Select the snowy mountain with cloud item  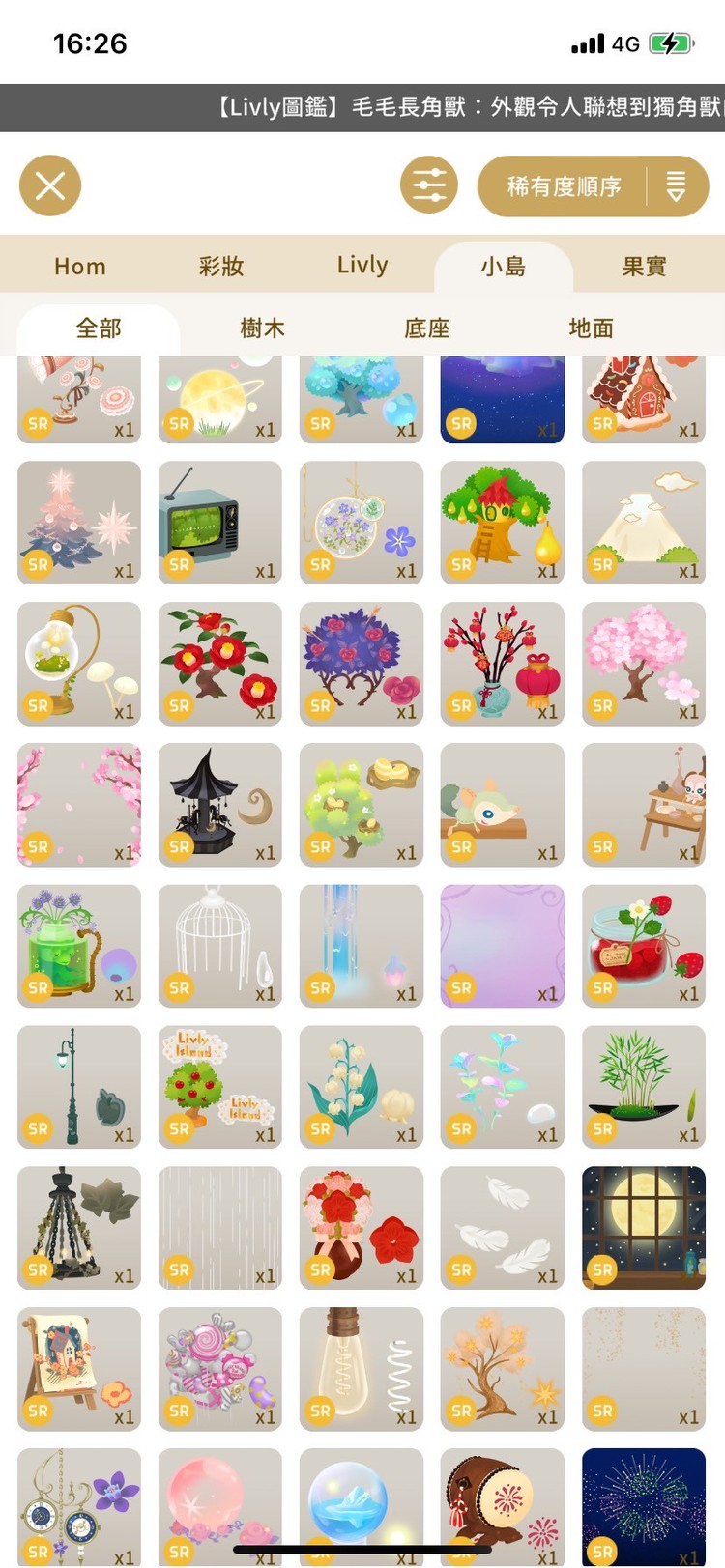coord(643,523)
